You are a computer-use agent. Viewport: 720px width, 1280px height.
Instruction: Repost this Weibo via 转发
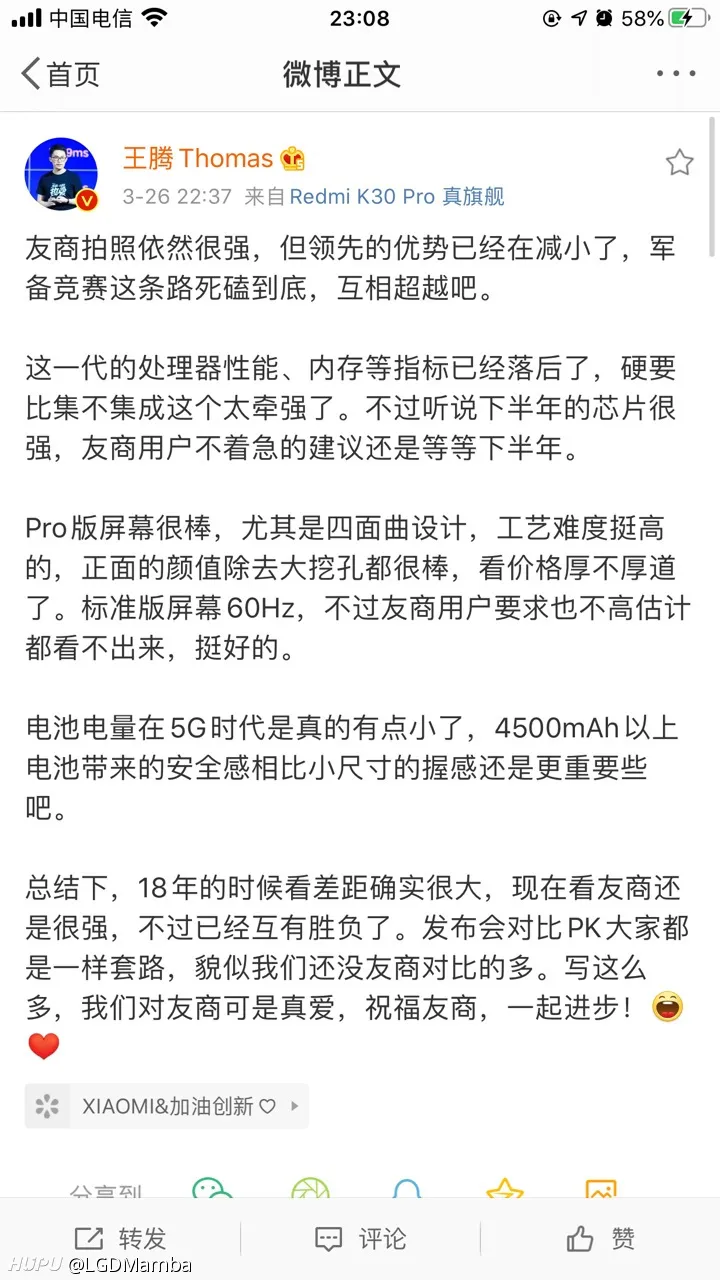[x=120, y=1239]
